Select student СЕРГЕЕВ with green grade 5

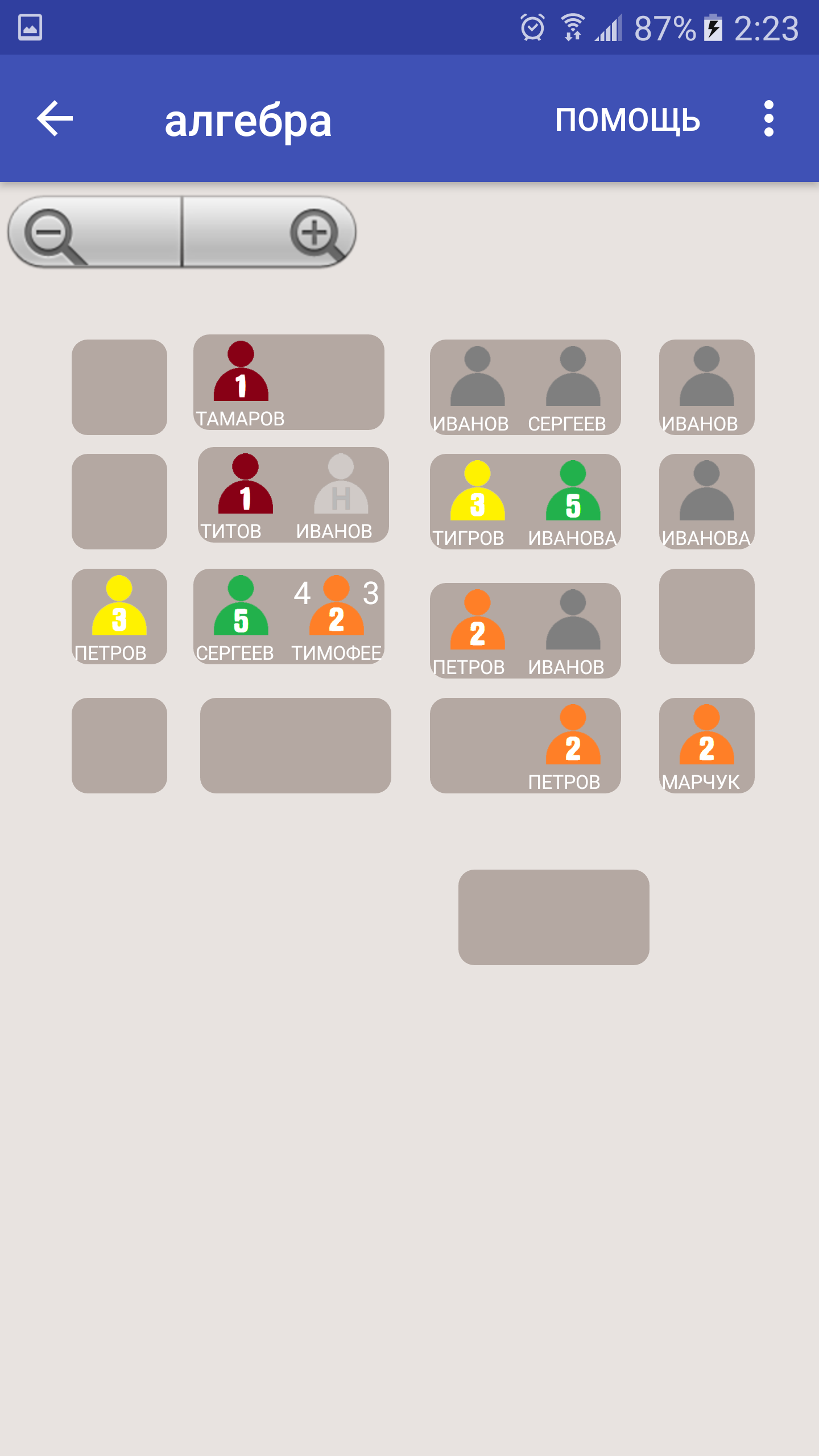(x=241, y=615)
